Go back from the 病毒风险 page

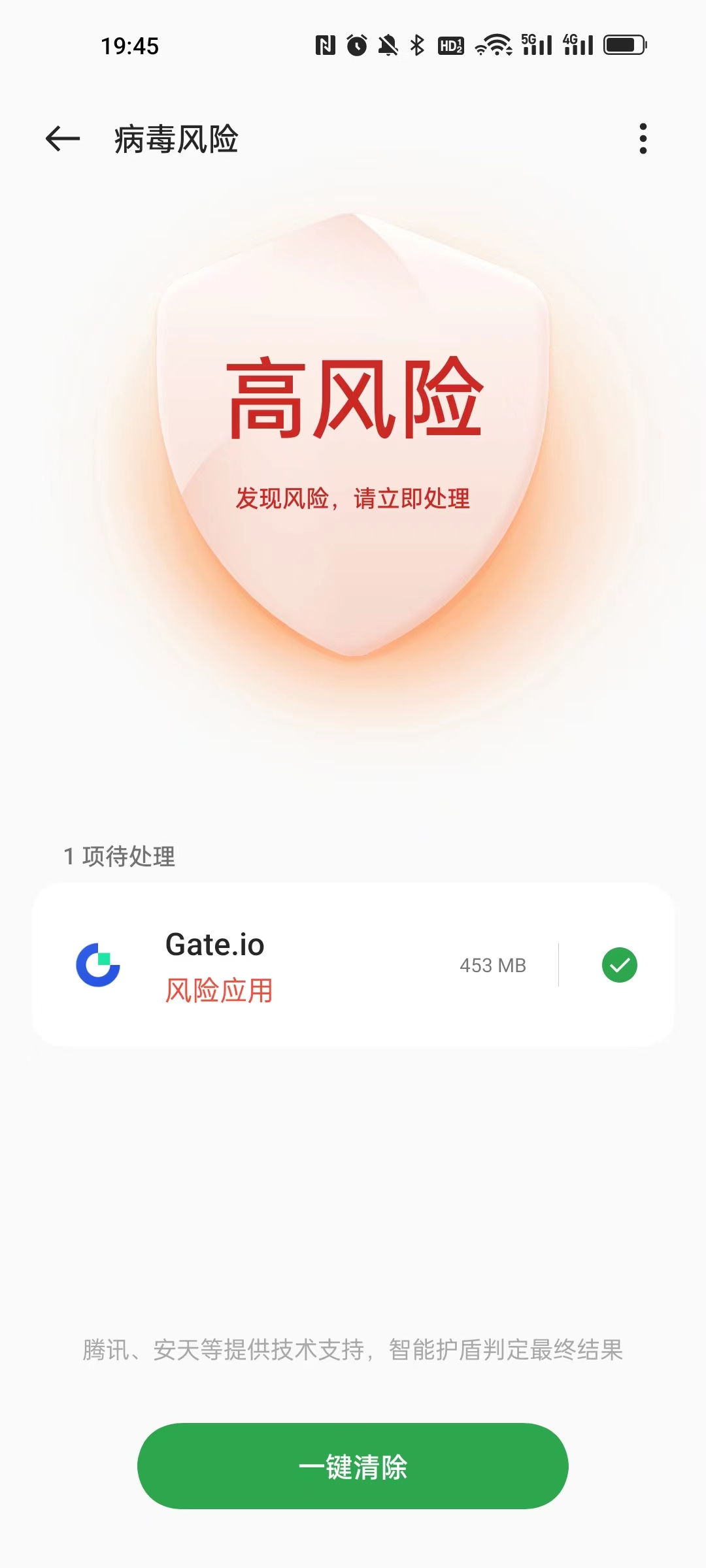(x=63, y=139)
